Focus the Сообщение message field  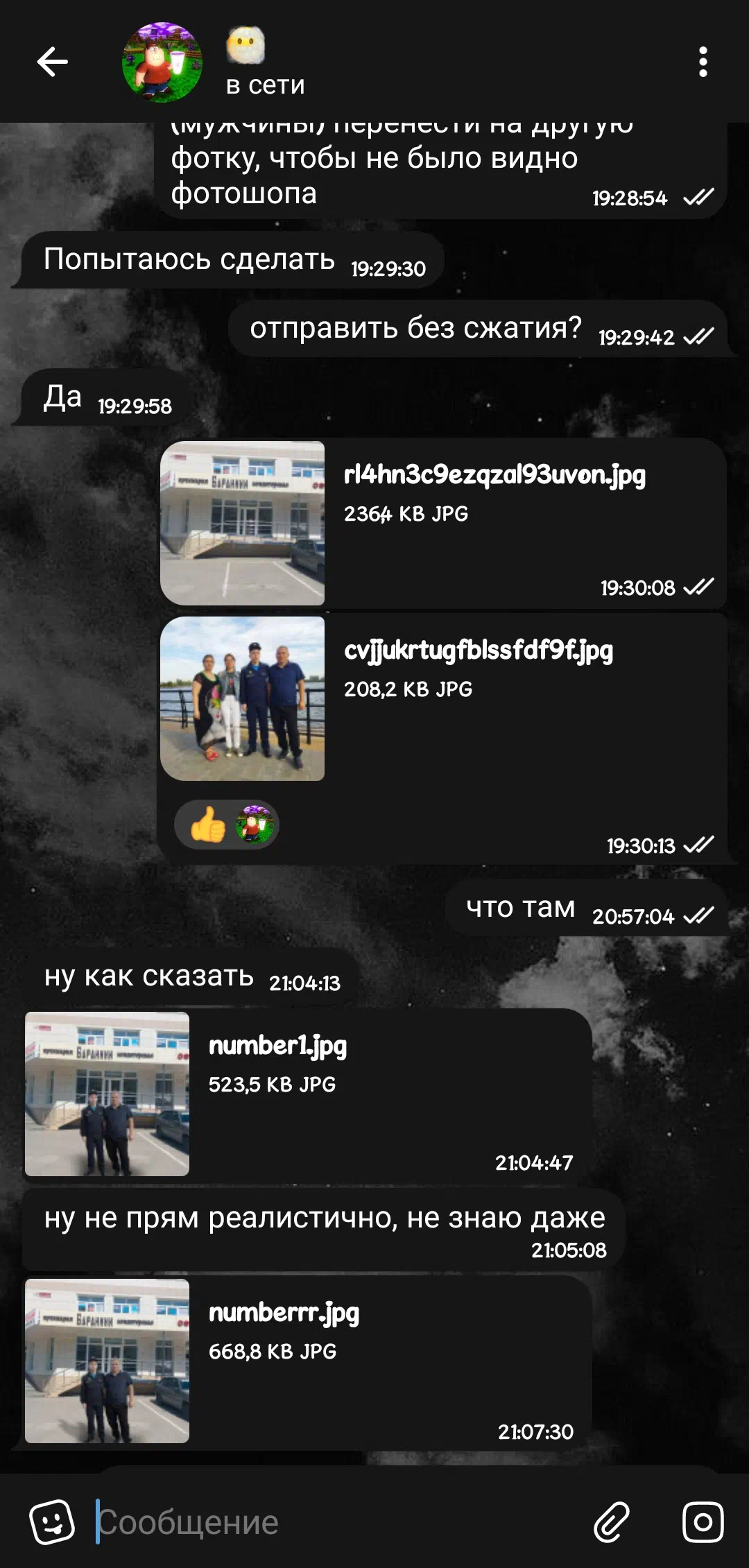[333, 1522]
